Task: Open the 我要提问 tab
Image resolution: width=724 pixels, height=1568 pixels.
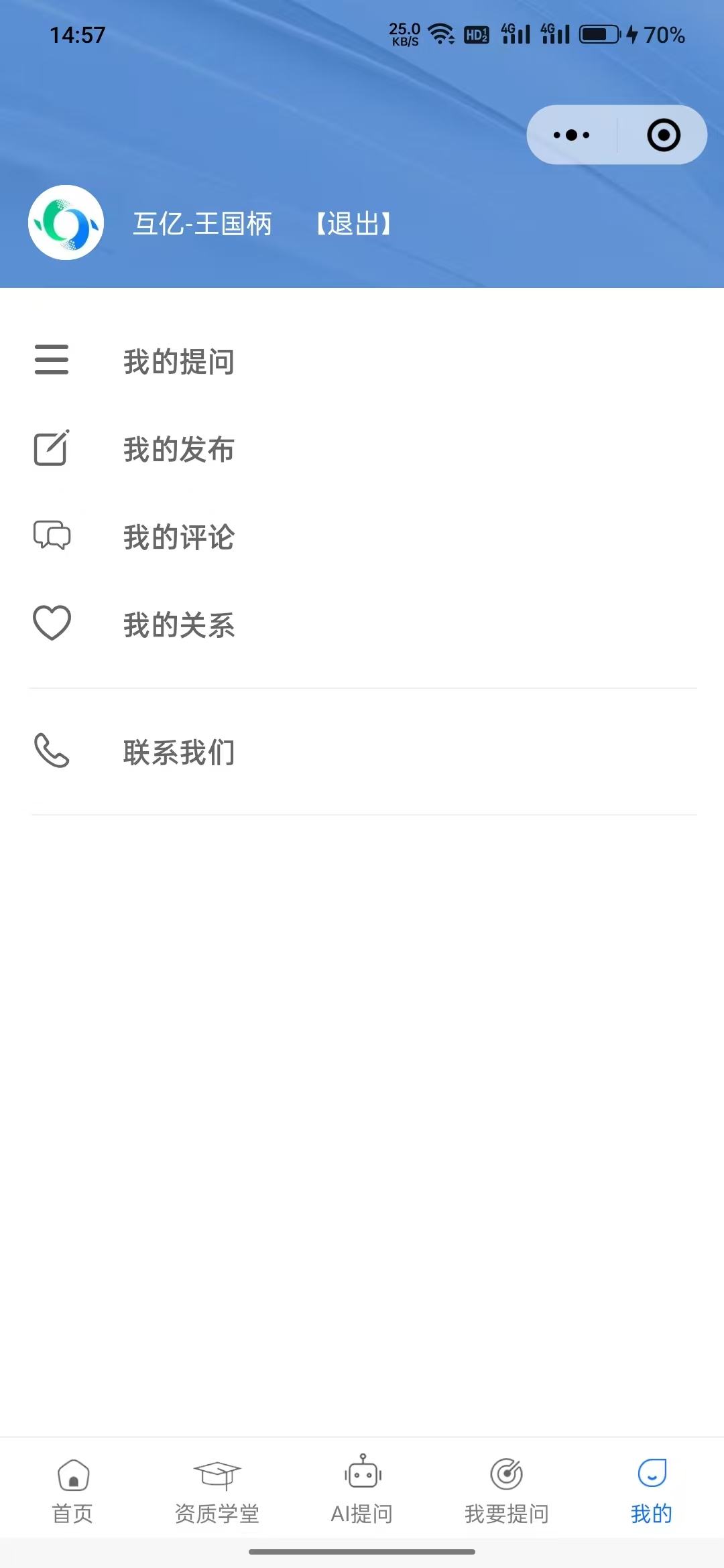Action: tap(507, 1489)
